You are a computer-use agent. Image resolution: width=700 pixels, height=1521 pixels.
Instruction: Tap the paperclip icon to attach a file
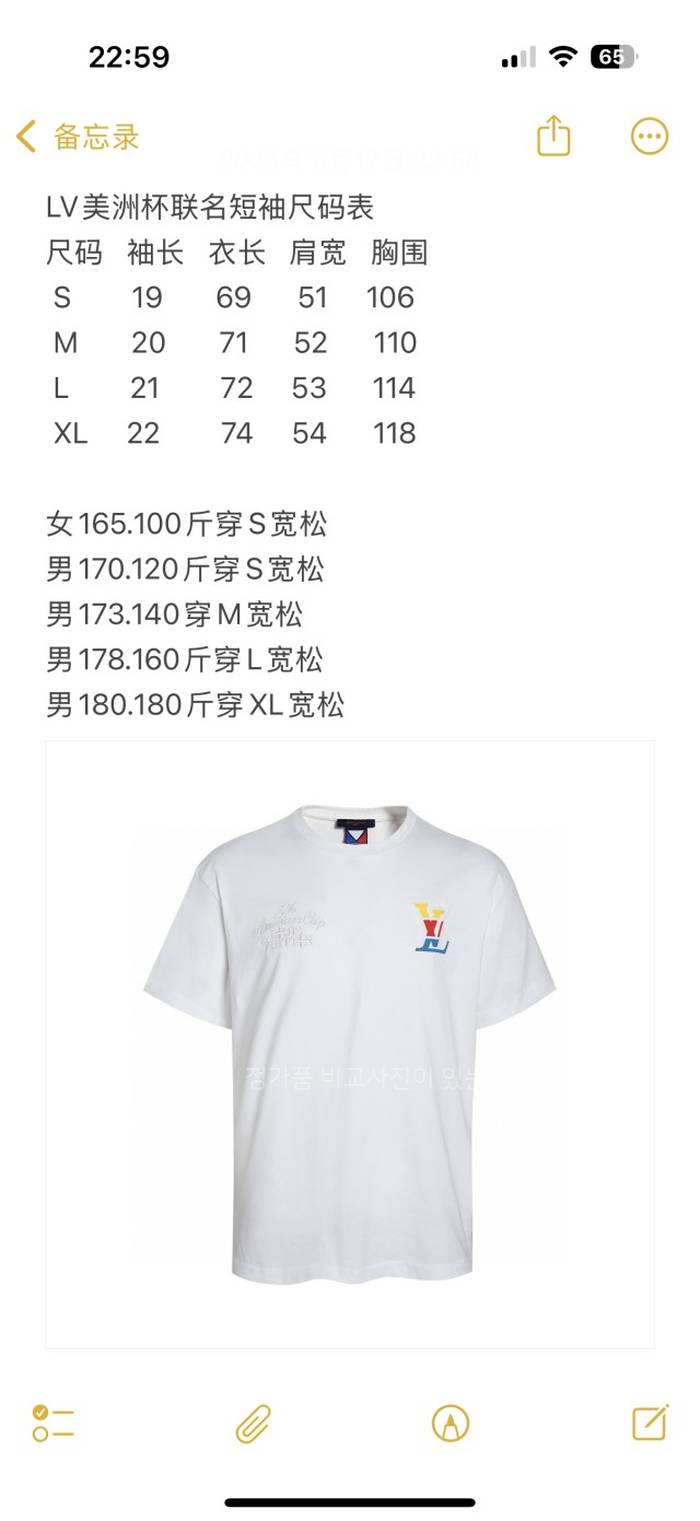click(x=253, y=1422)
